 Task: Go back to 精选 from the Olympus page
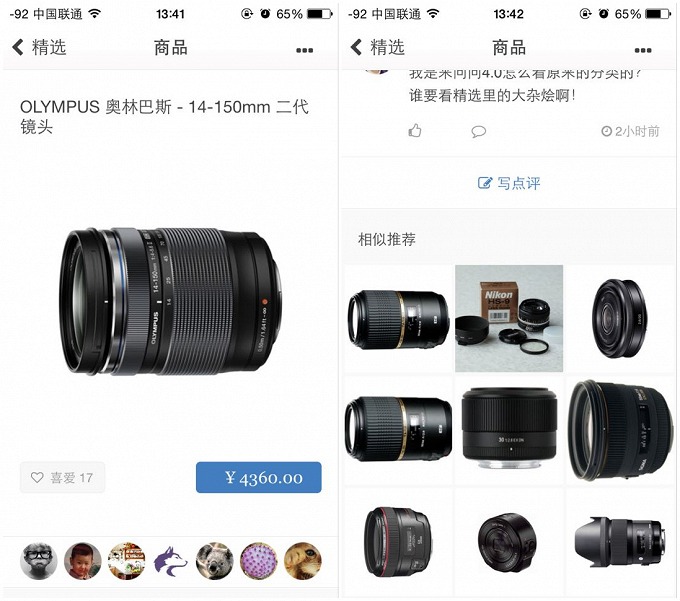pyautogui.click(x=40, y=48)
